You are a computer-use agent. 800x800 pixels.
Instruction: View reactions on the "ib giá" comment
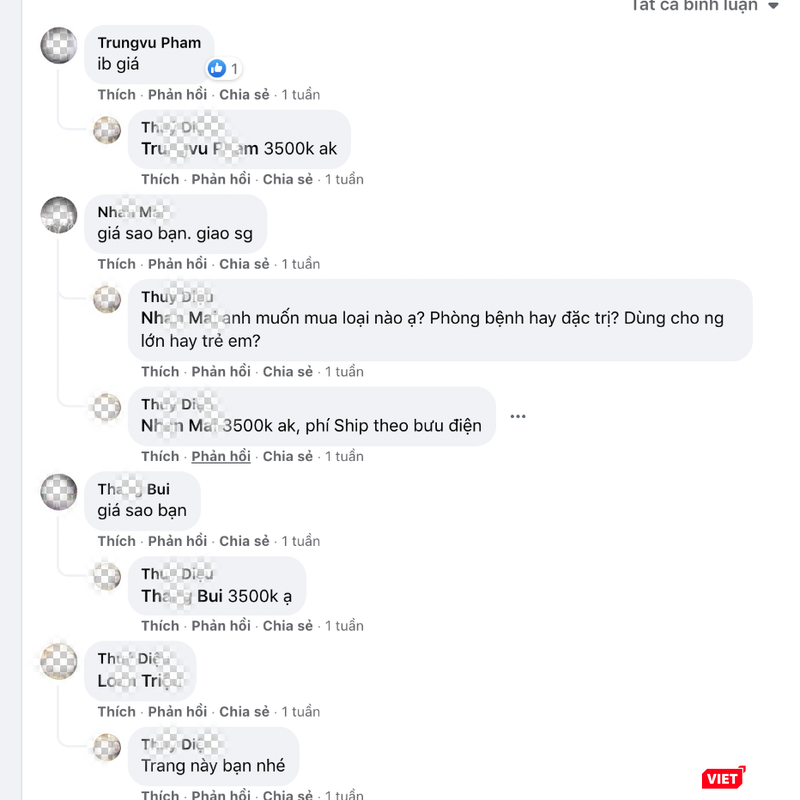point(223,69)
